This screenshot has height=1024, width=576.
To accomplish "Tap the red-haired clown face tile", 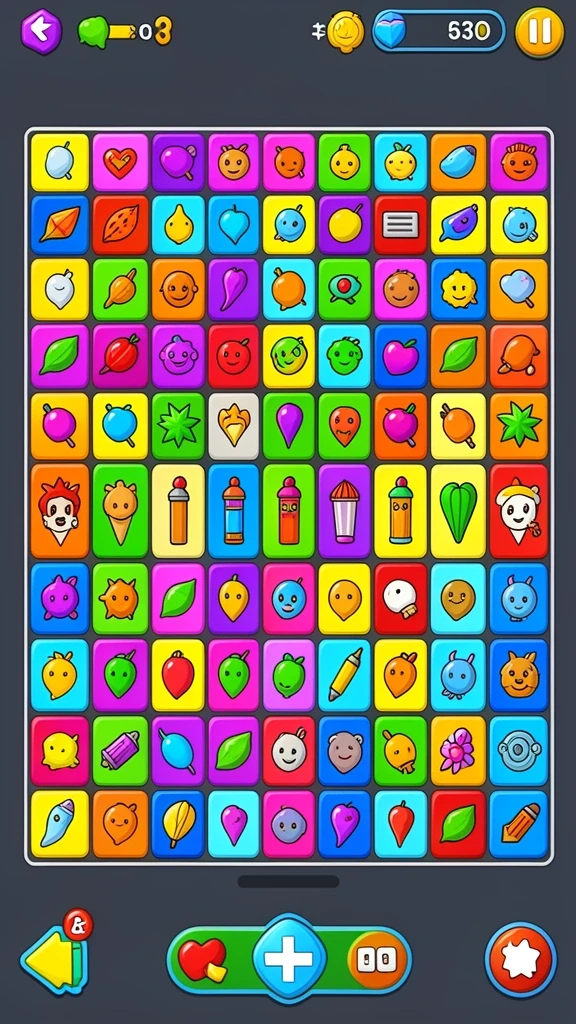I will [x=59, y=511].
